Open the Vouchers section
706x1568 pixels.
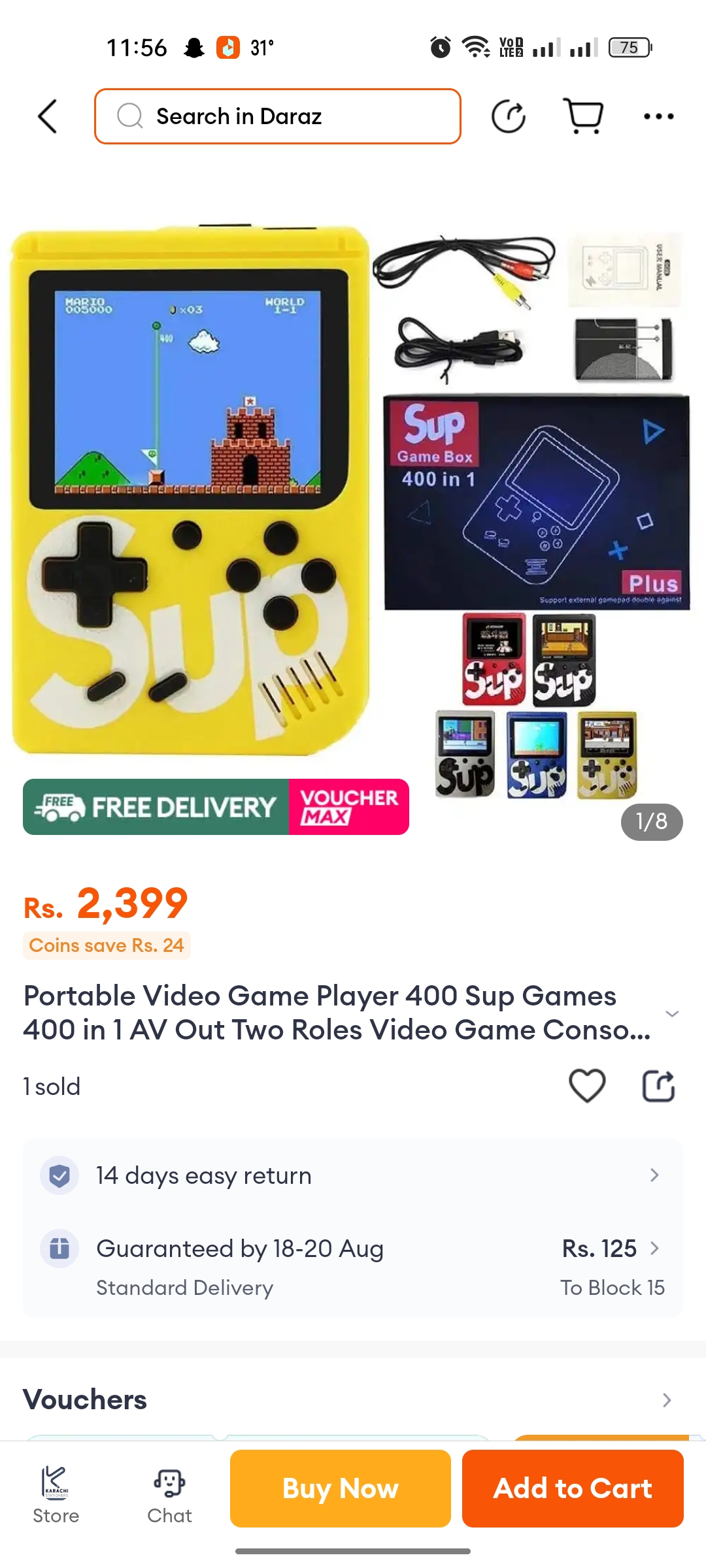(x=353, y=1399)
